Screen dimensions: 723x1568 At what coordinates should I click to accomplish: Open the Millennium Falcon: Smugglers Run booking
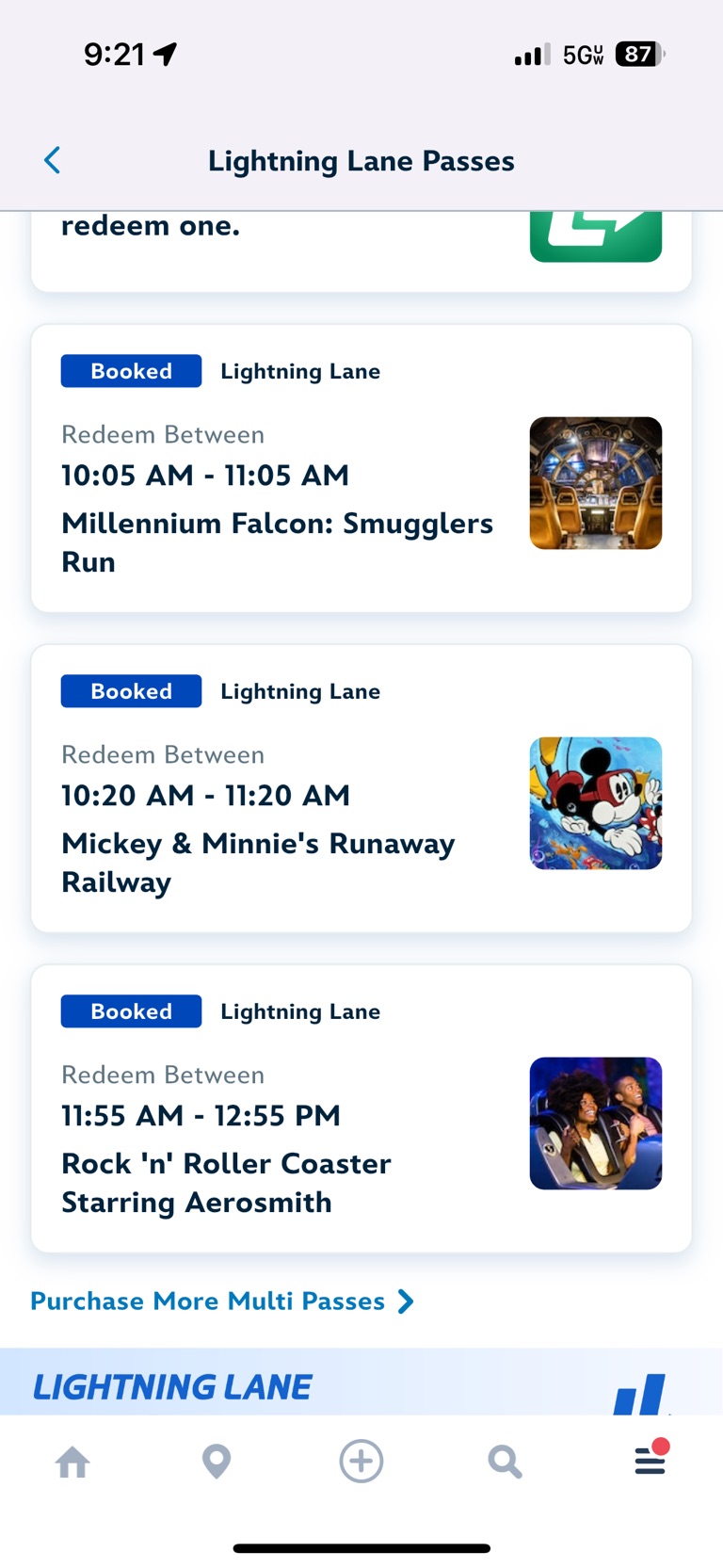[361, 469]
